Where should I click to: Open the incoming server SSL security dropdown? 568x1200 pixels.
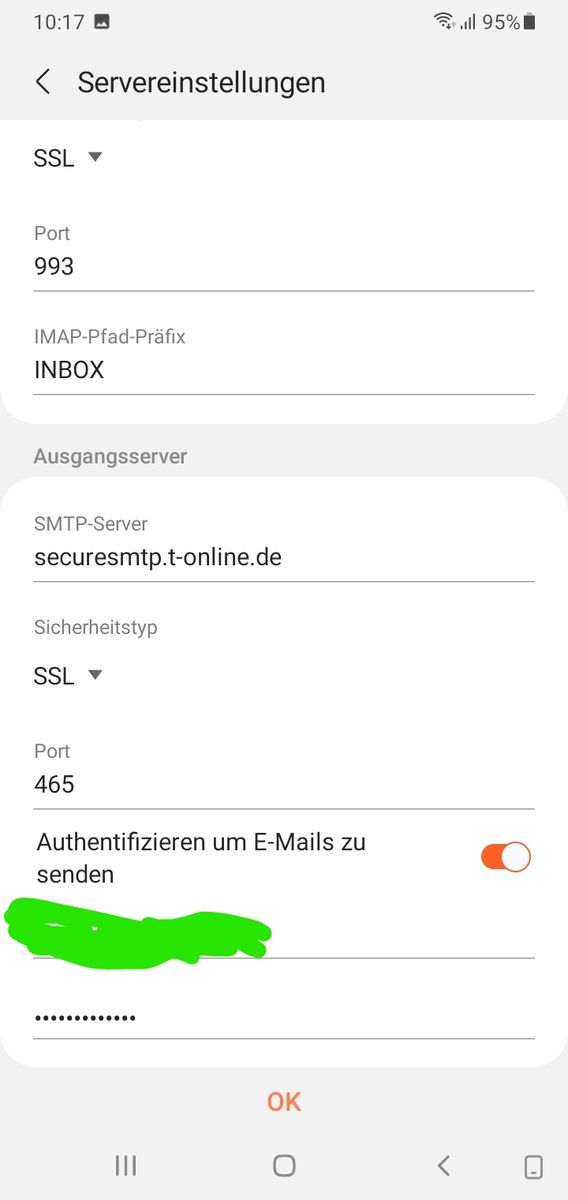pyautogui.click(x=68, y=158)
